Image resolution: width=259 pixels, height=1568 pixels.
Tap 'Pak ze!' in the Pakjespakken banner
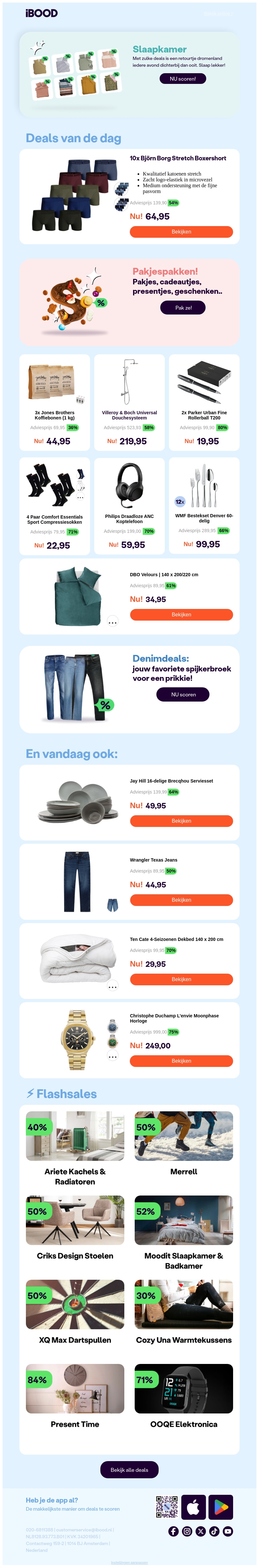point(183,308)
